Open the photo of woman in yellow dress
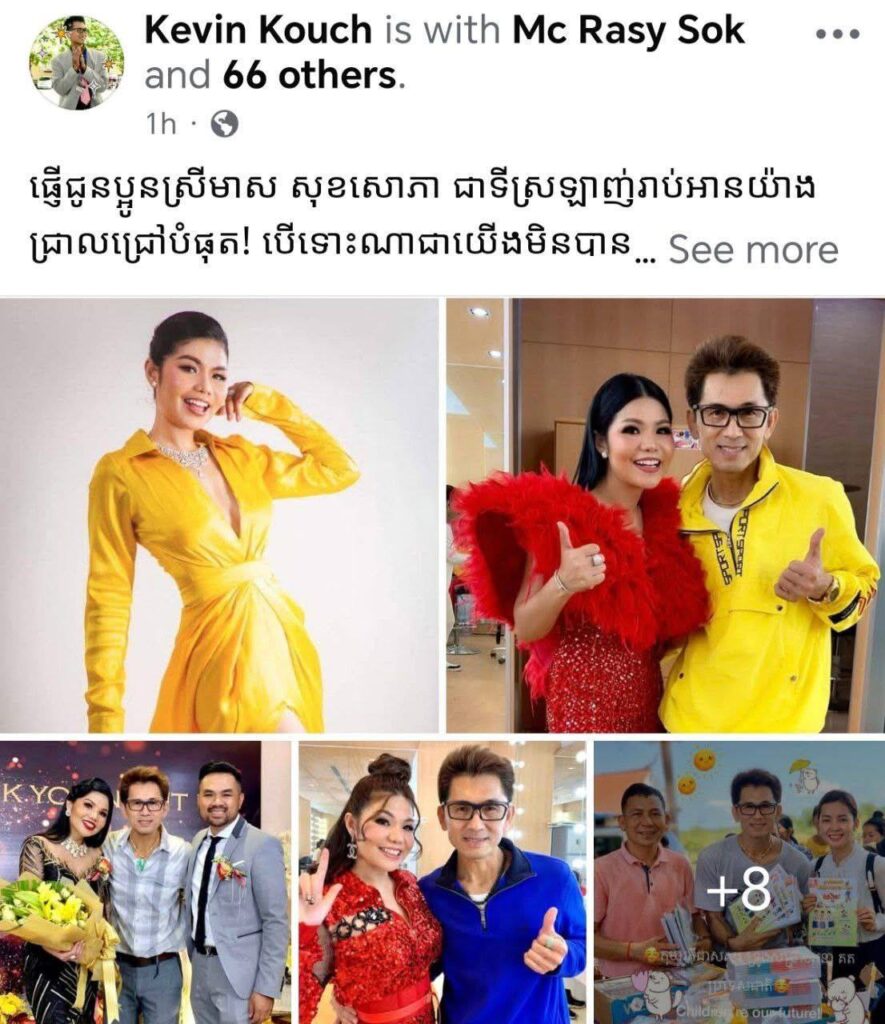The height and width of the screenshot is (1024, 885). 220,515
